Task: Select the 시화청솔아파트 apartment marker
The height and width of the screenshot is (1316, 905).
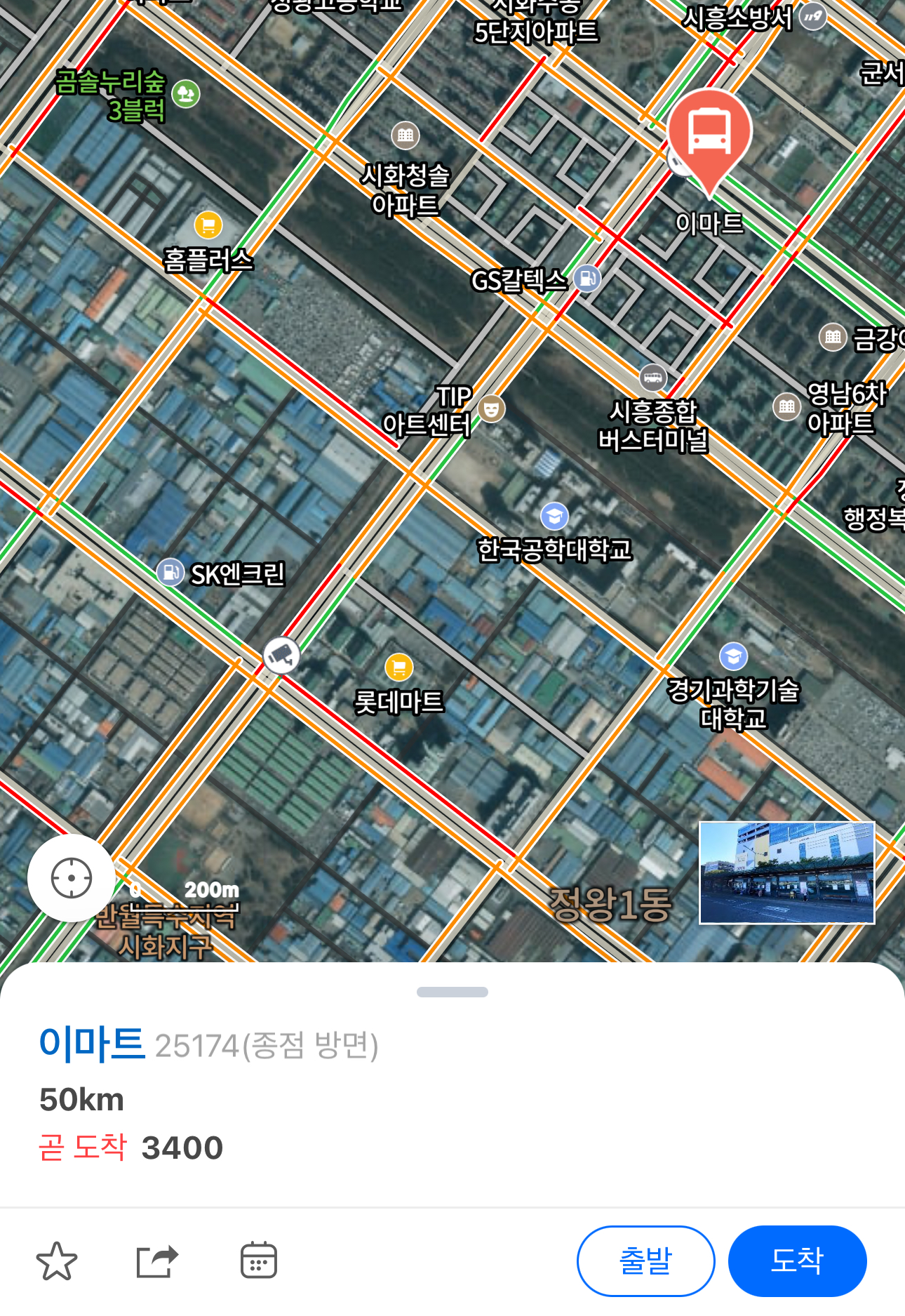Action: pos(405,135)
